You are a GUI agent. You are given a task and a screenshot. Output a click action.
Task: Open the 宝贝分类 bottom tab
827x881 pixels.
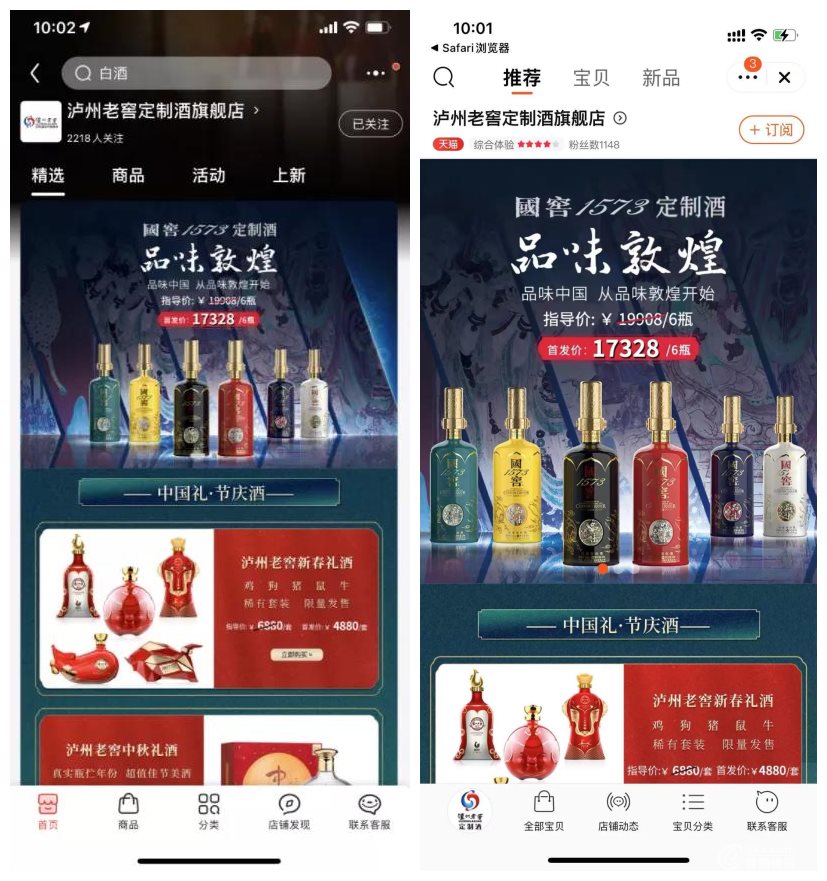coord(692,811)
